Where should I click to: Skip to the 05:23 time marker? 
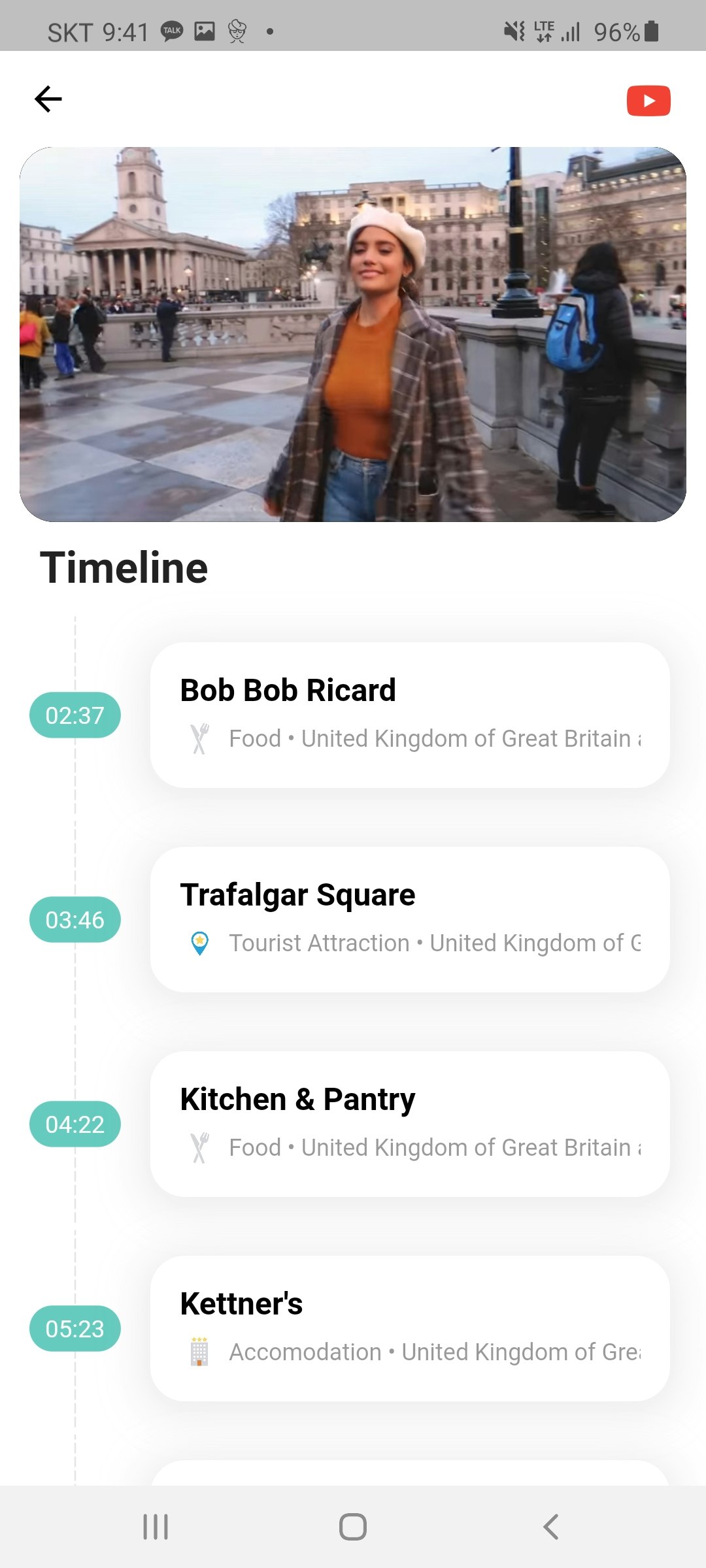(x=75, y=1329)
